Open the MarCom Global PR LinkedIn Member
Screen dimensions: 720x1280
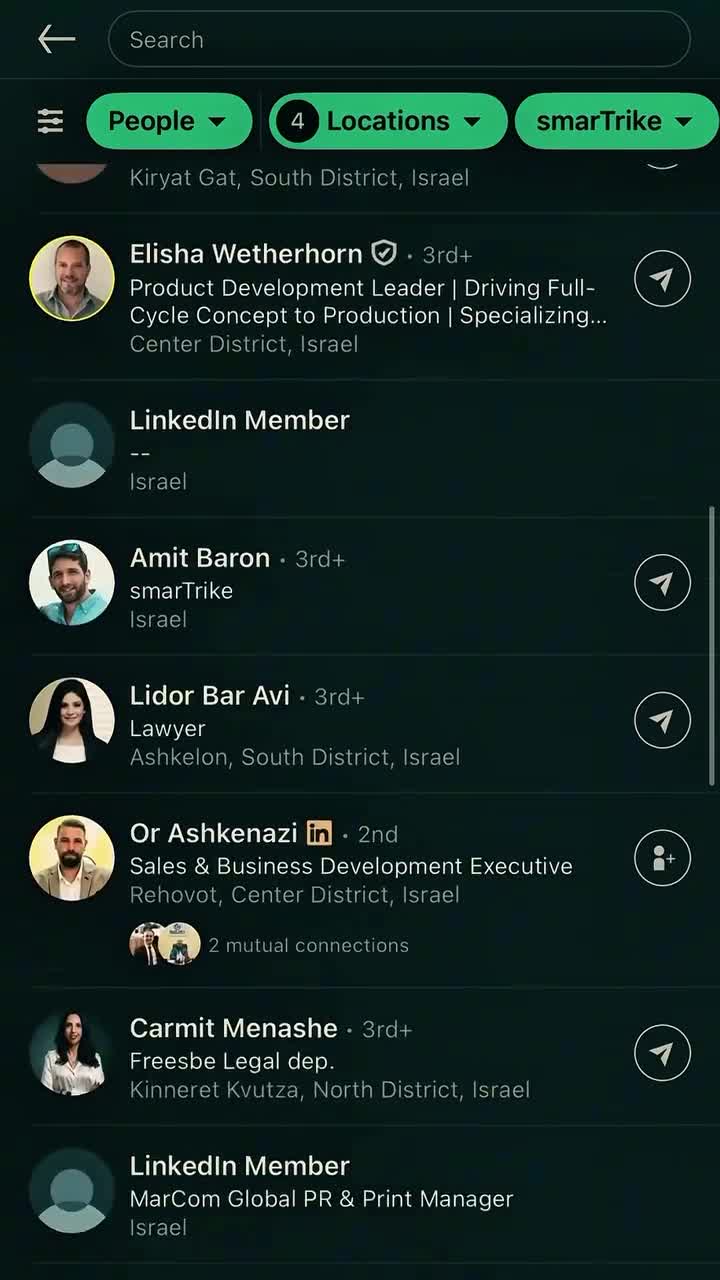point(240,1166)
